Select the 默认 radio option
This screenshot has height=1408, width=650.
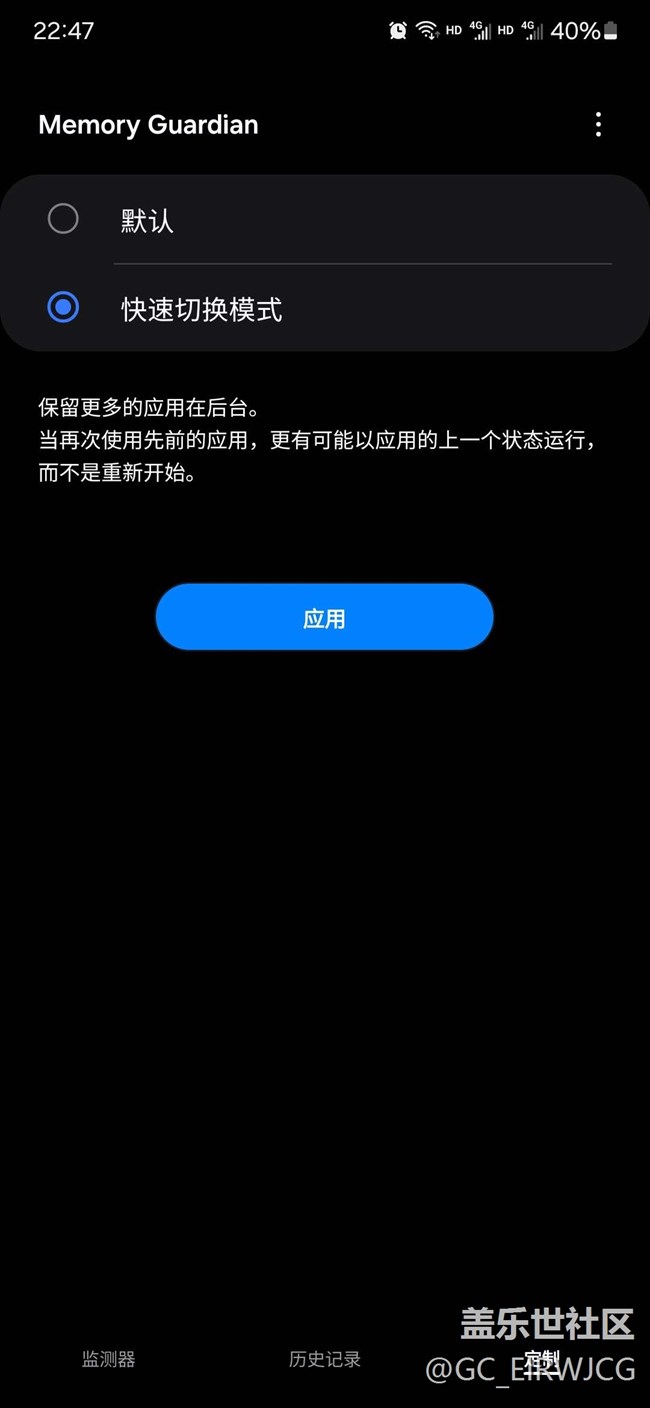[63, 219]
